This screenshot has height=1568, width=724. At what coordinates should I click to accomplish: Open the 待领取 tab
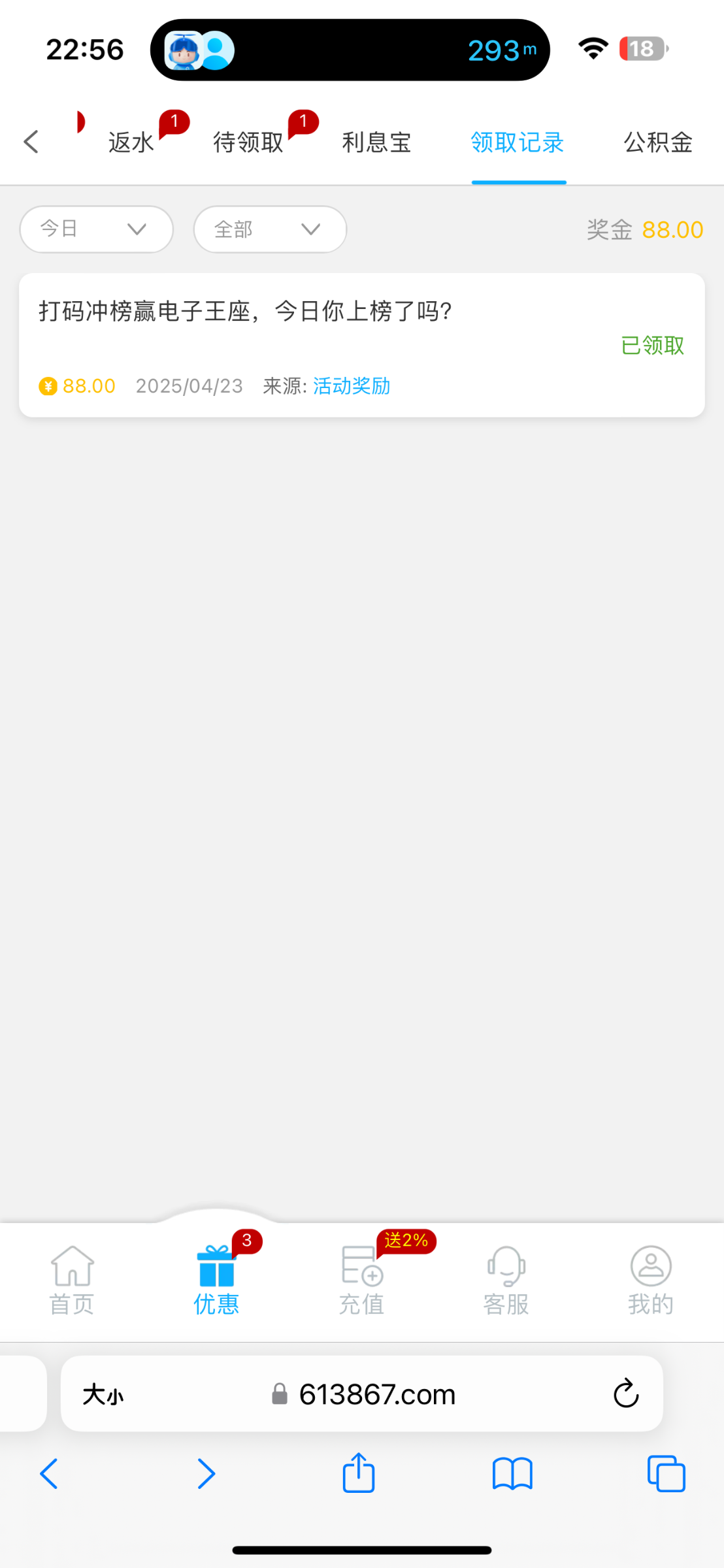tap(248, 142)
